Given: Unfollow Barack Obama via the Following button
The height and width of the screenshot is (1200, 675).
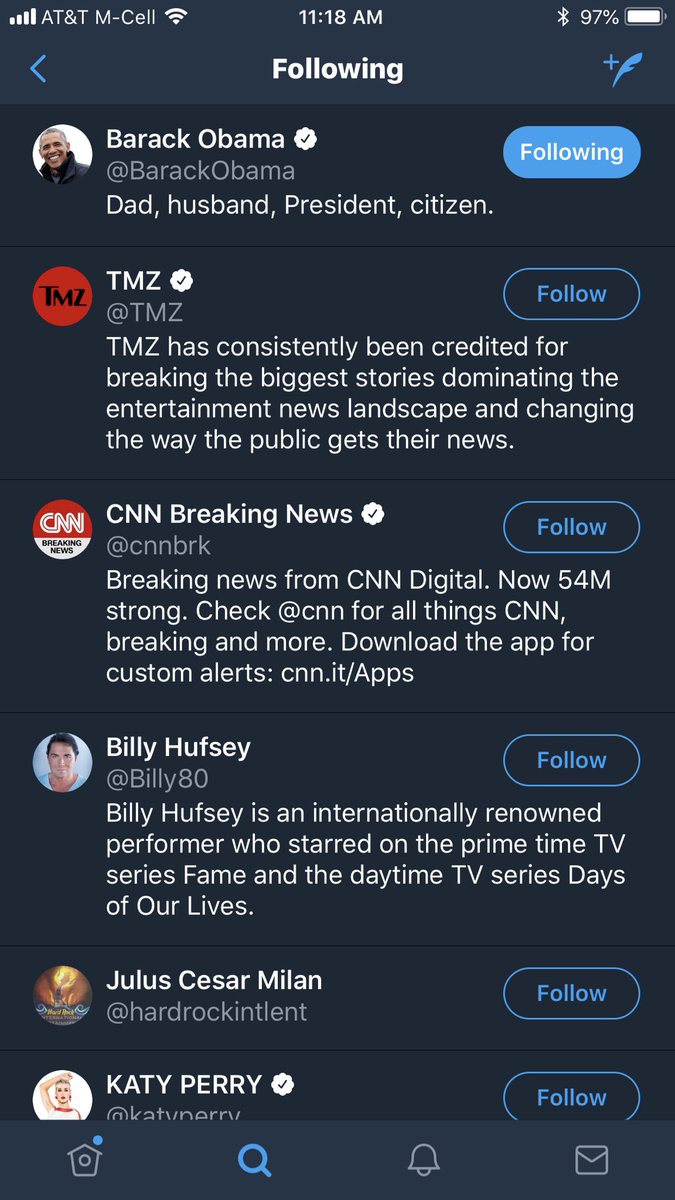Looking at the screenshot, I should coord(571,152).
